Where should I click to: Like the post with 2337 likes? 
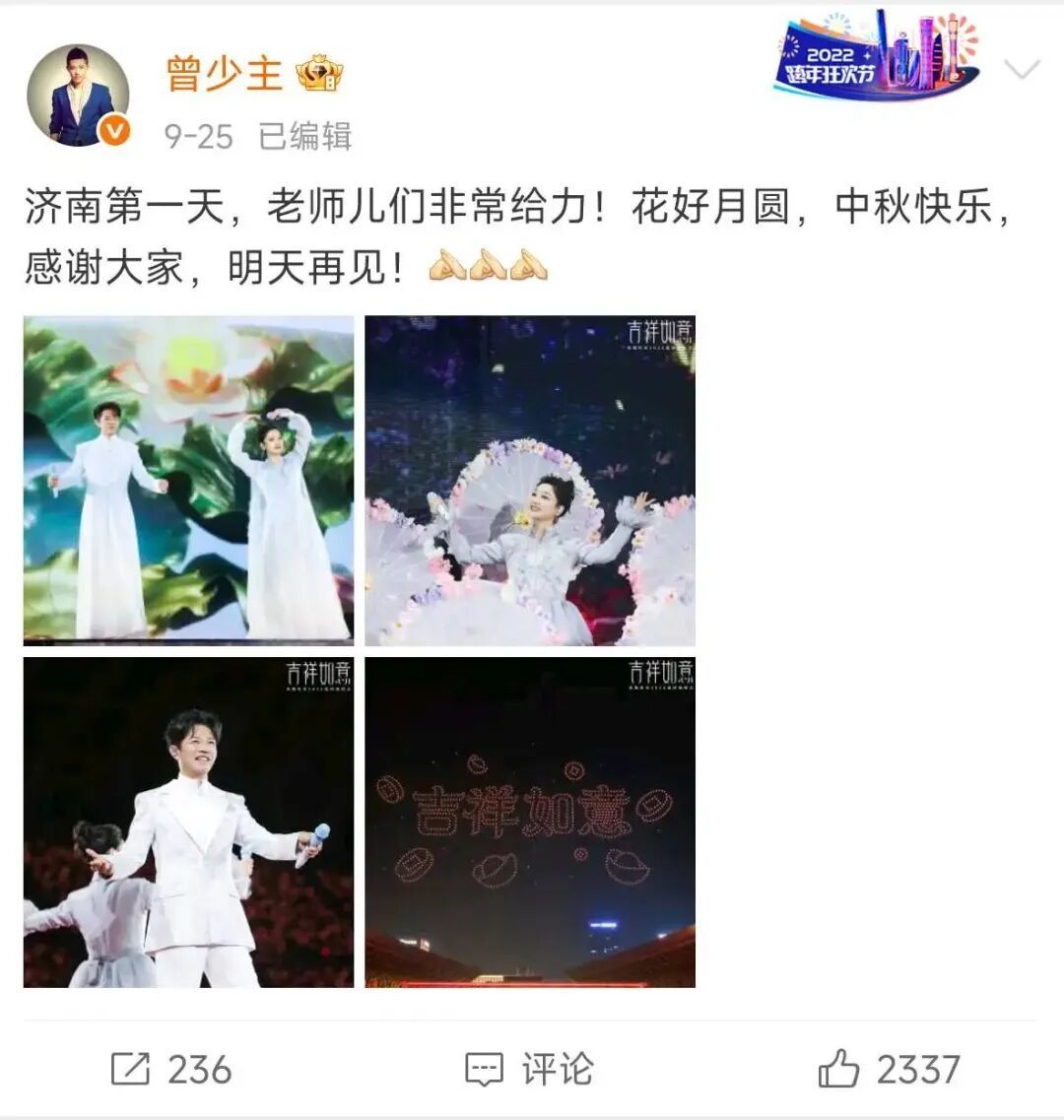[889, 1070]
